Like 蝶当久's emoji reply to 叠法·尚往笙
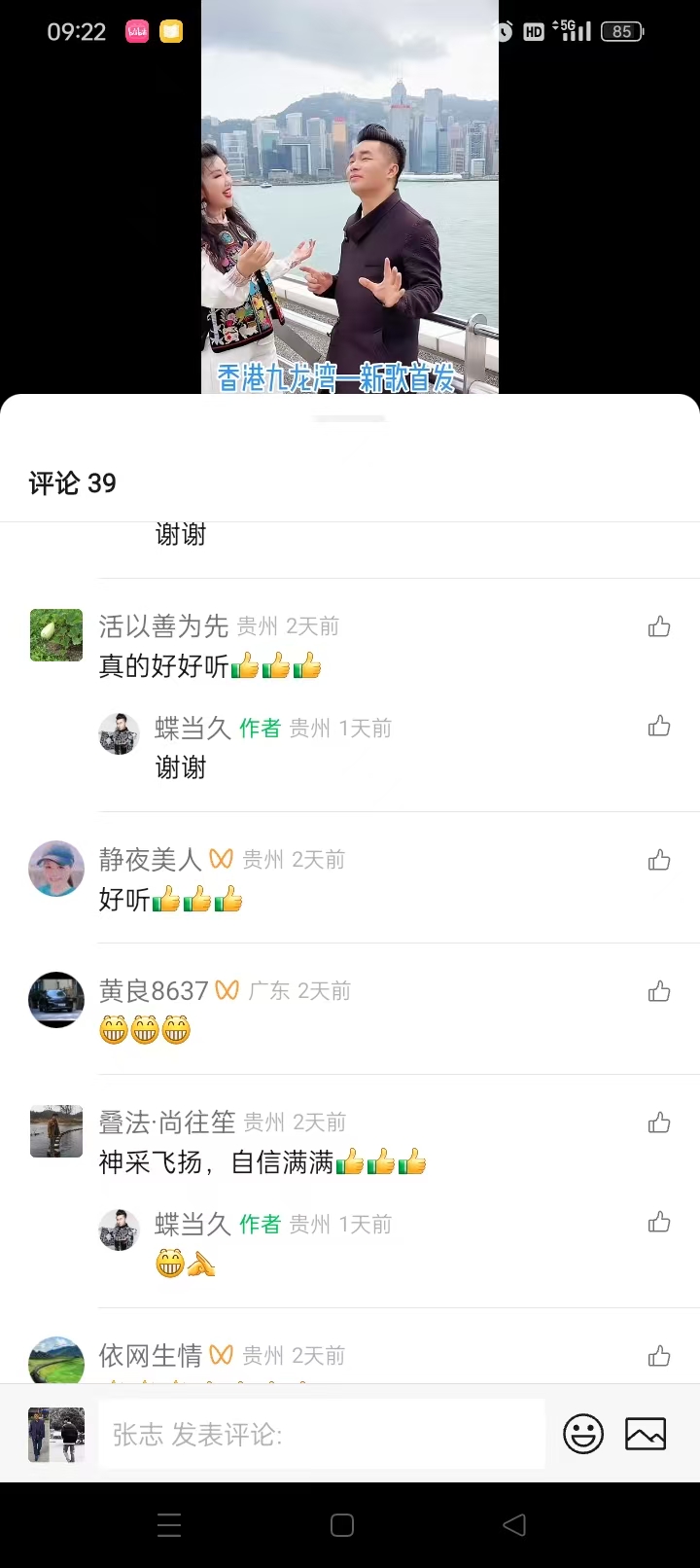The height and width of the screenshot is (1568, 700). click(659, 1223)
